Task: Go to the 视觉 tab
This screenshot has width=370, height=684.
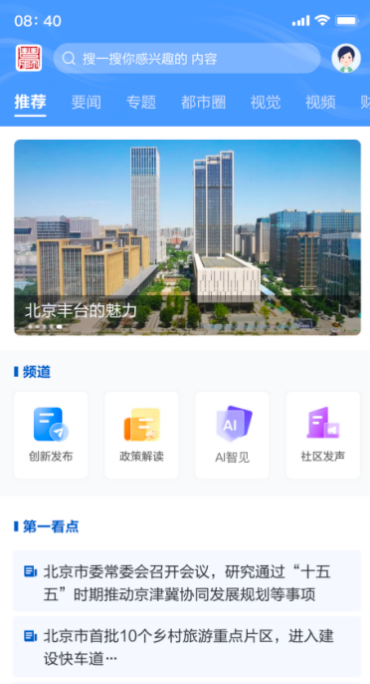Action: click(265, 103)
